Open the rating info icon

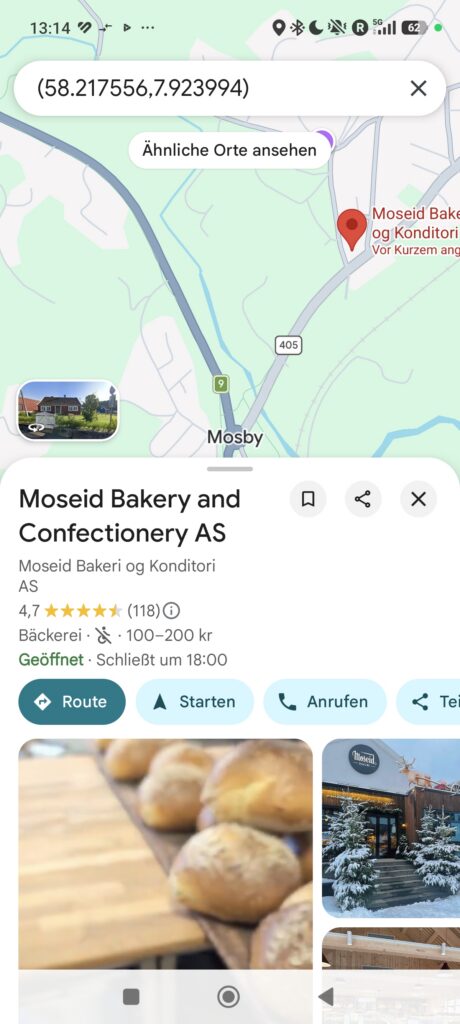coord(171,611)
